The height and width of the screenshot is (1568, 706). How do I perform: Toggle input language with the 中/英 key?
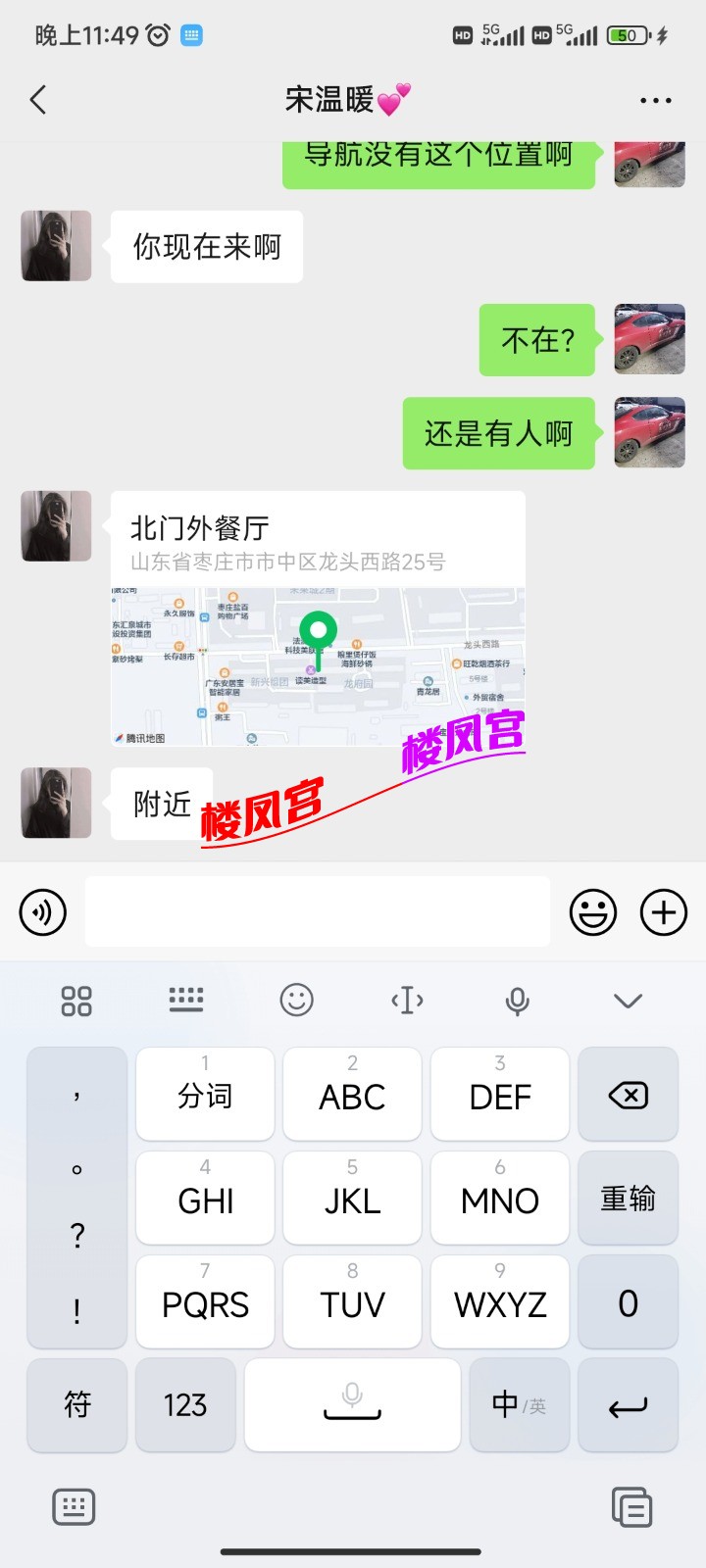pyautogui.click(x=520, y=1404)
